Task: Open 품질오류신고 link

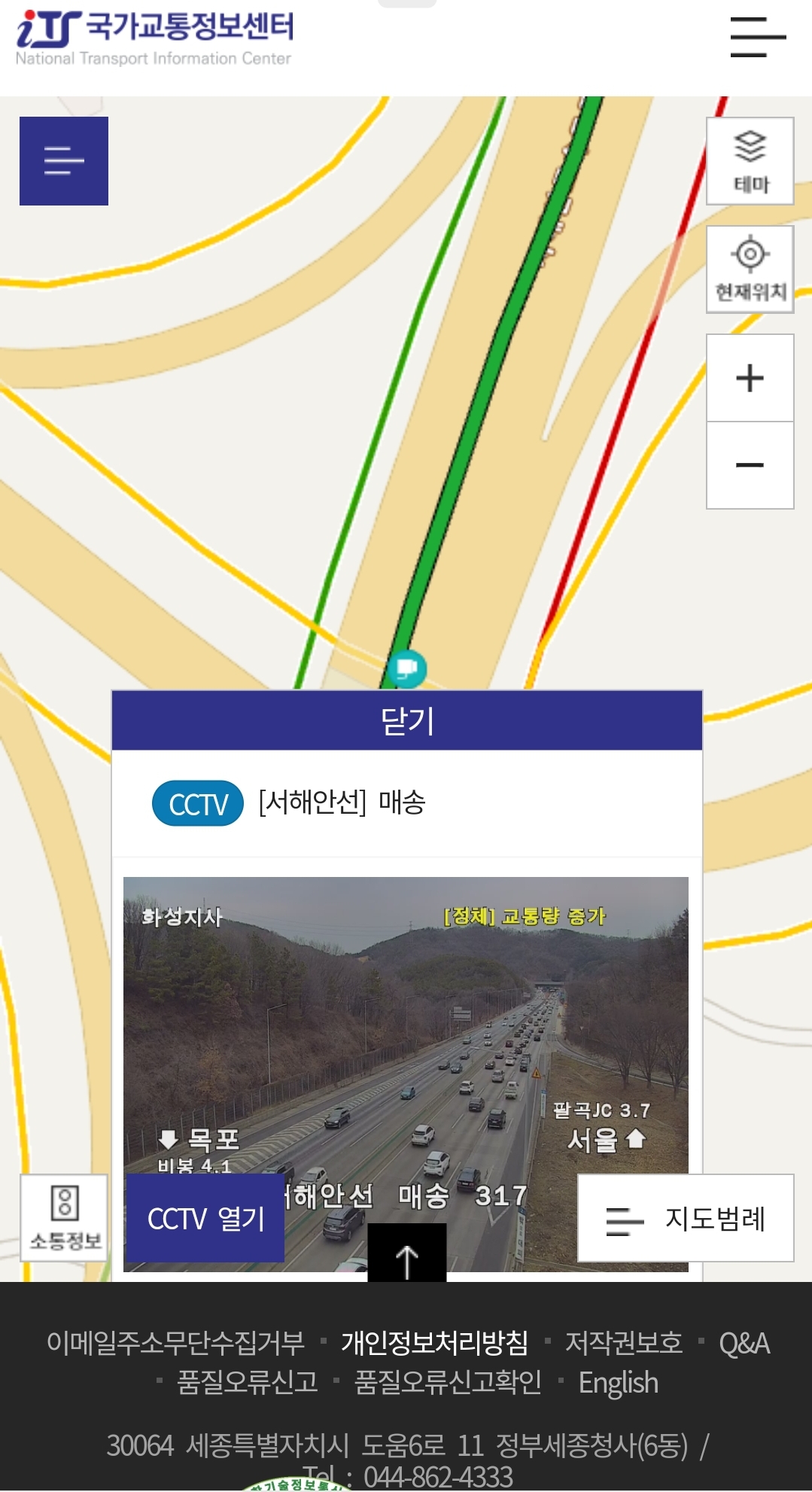Action: (x=247, y=1382)
